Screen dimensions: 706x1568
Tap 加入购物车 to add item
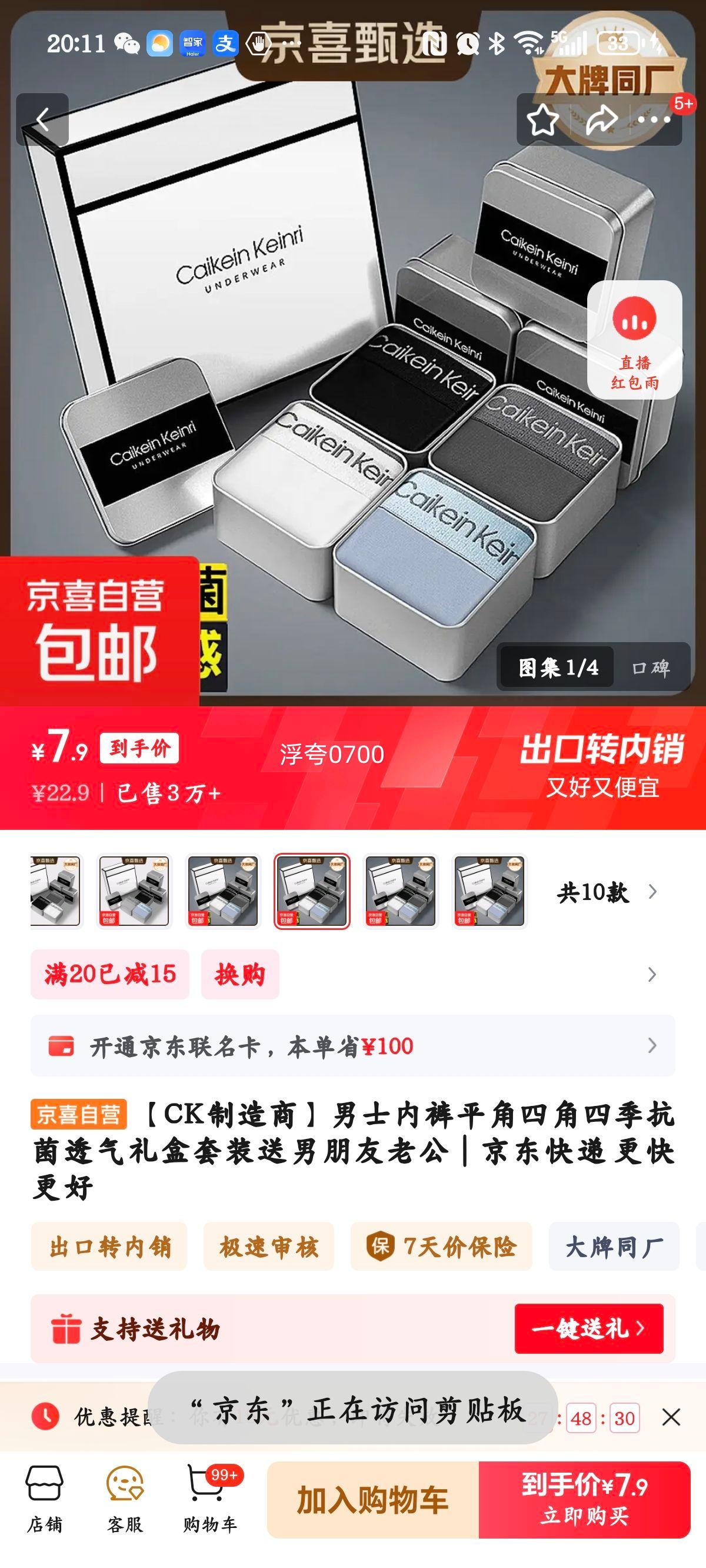[x=372, y=1500]
